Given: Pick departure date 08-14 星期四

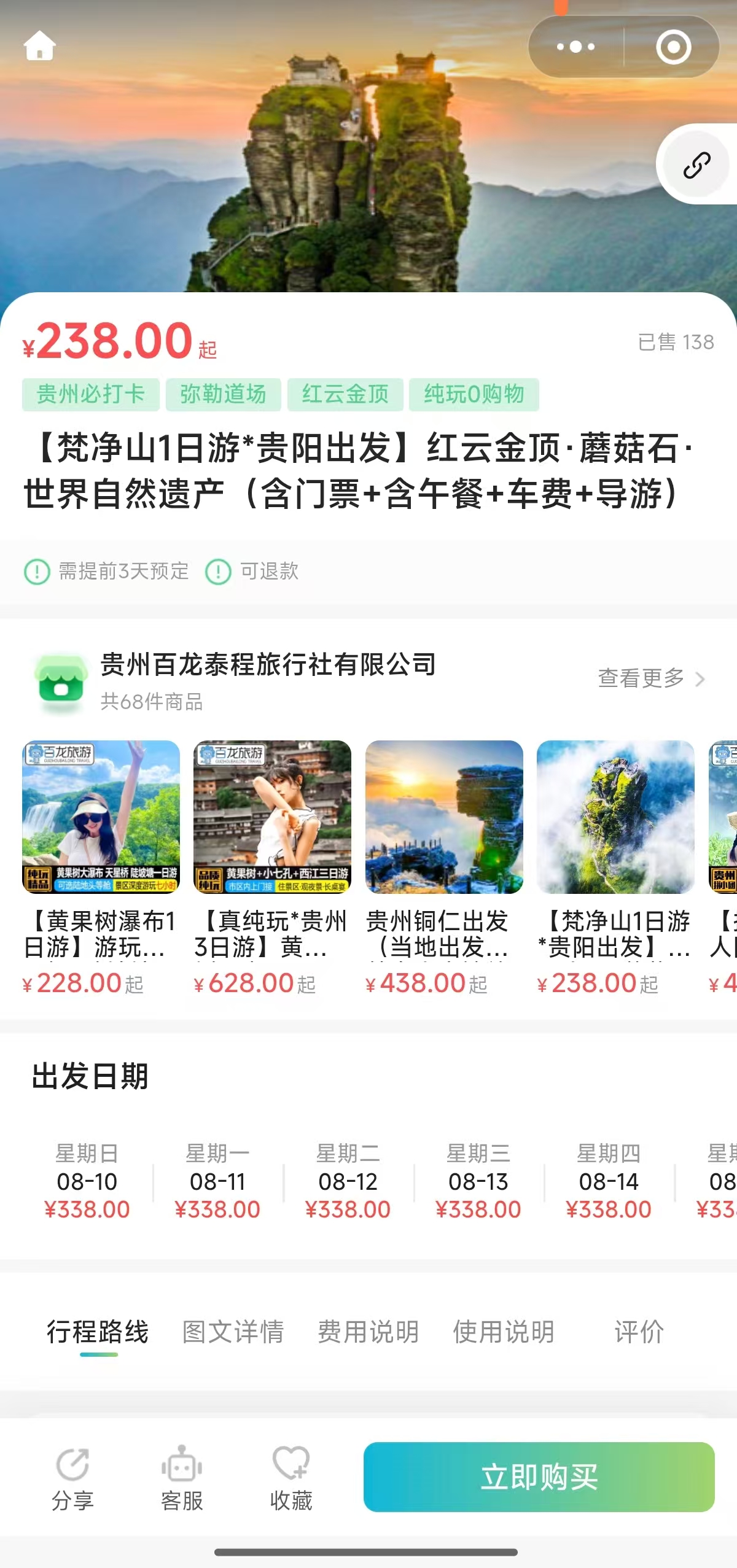Looking at the screenshot, I should [608, 1181].
